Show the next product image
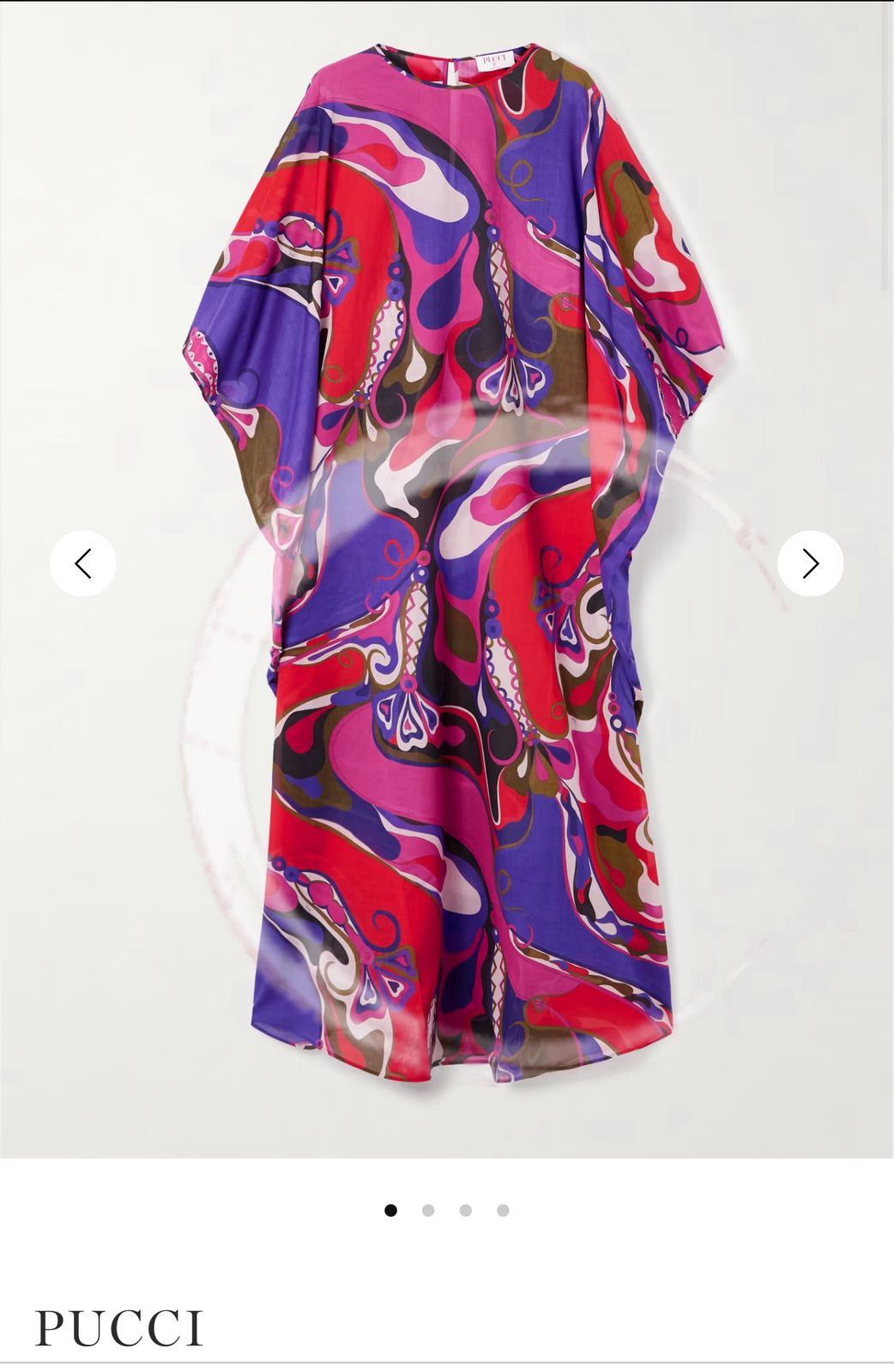894x1372 pixels. 810,563
